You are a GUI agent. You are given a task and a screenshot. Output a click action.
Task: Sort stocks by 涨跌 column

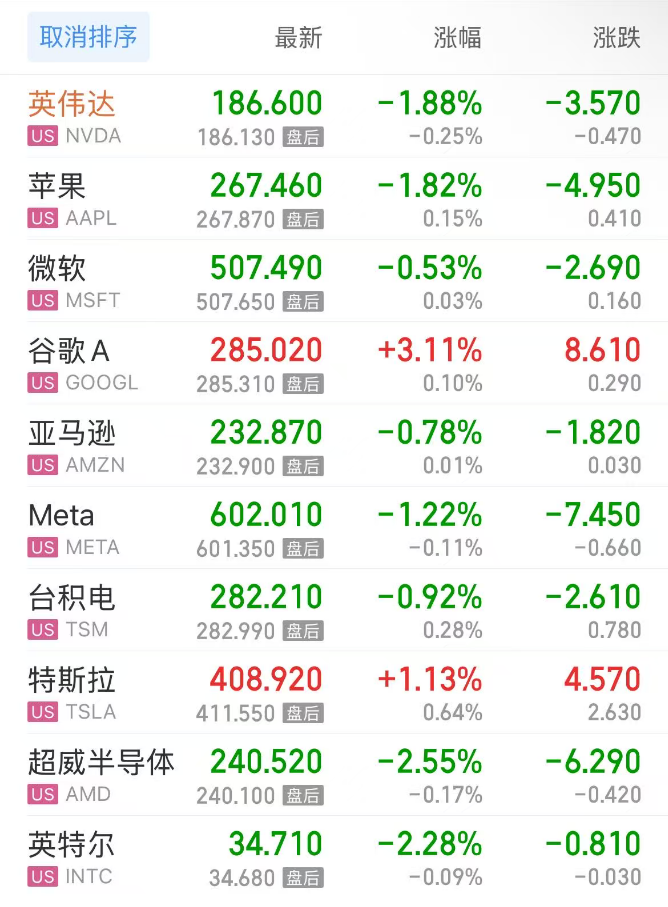(x=616, y=38)
